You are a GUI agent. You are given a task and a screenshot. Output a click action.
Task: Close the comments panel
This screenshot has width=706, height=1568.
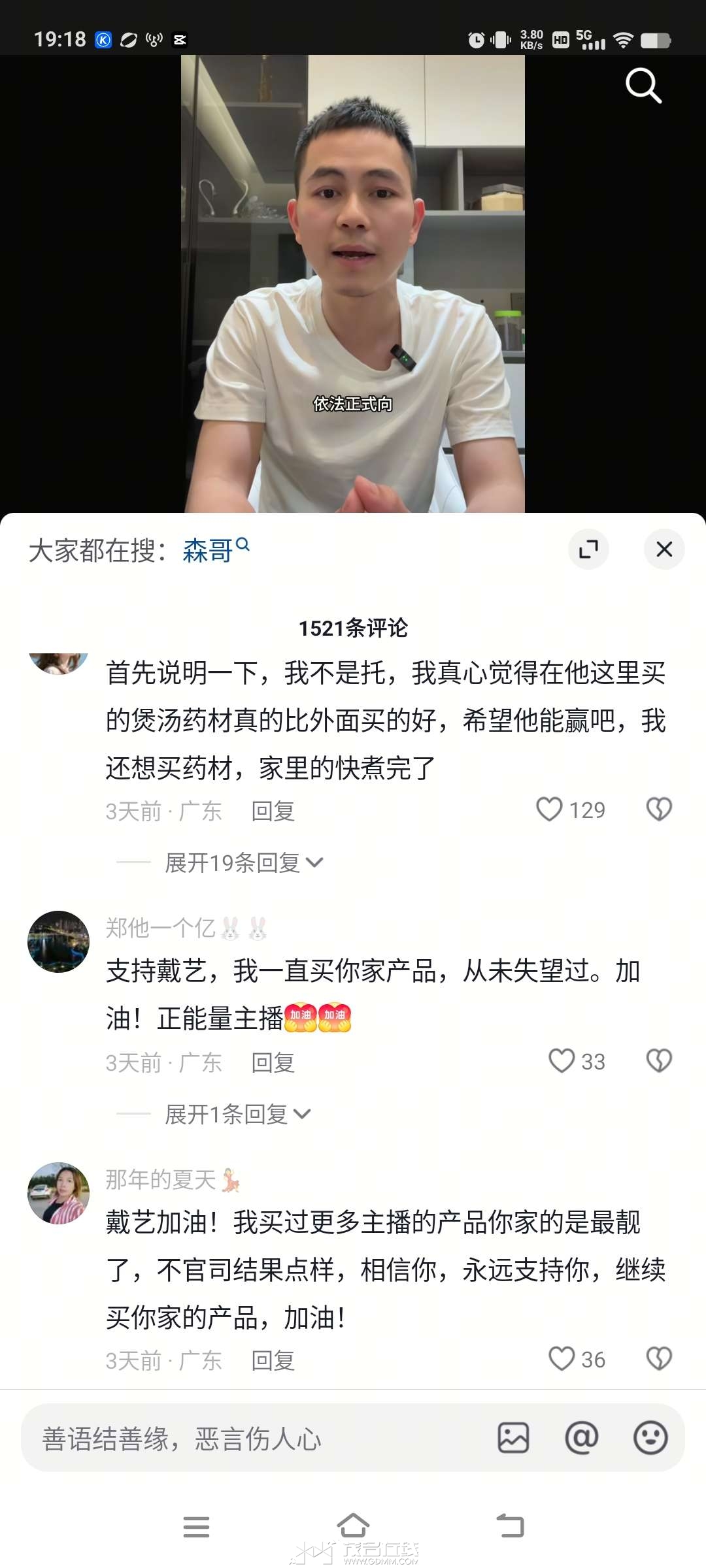[664, 549]
